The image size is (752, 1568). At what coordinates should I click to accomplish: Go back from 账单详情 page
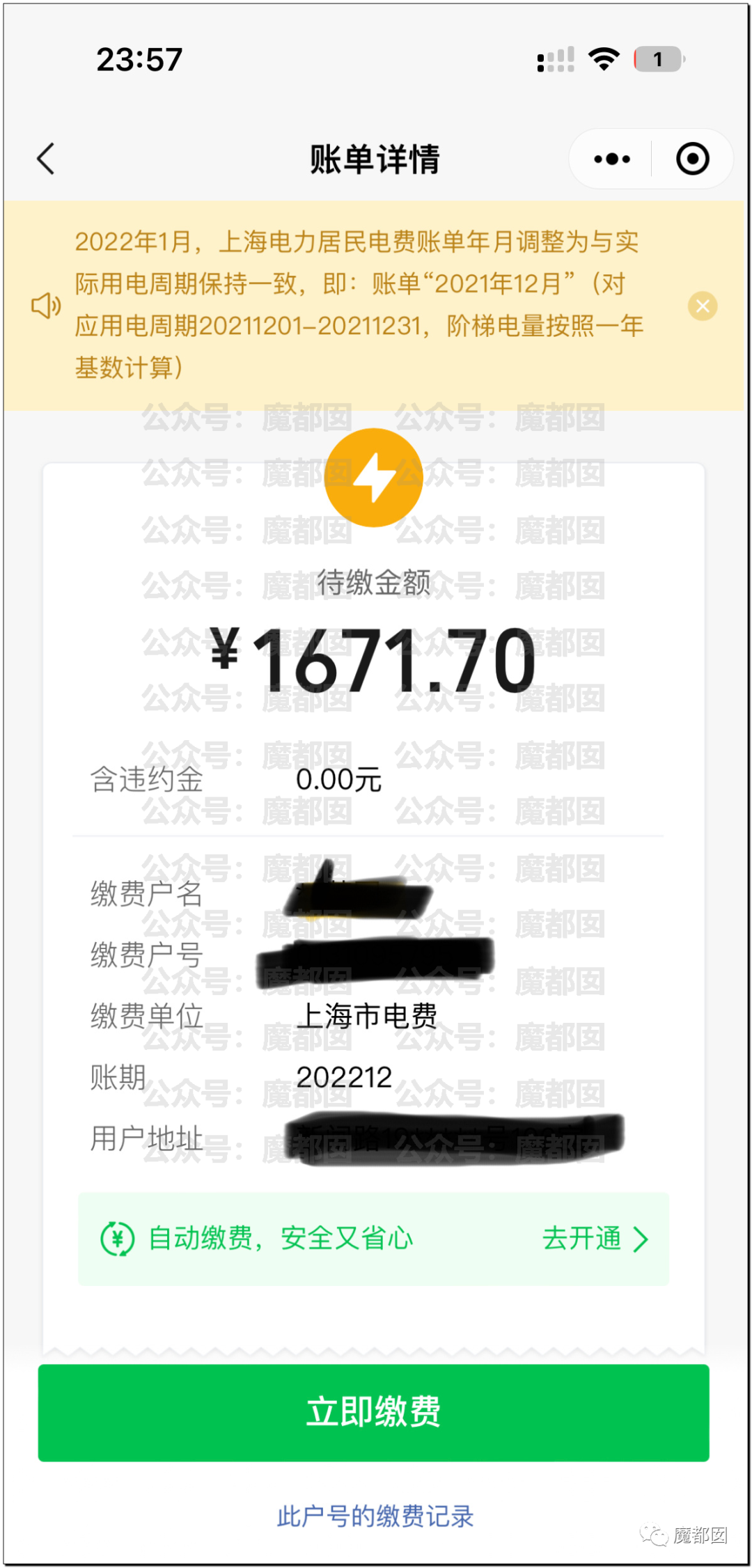tap(46, 159)
